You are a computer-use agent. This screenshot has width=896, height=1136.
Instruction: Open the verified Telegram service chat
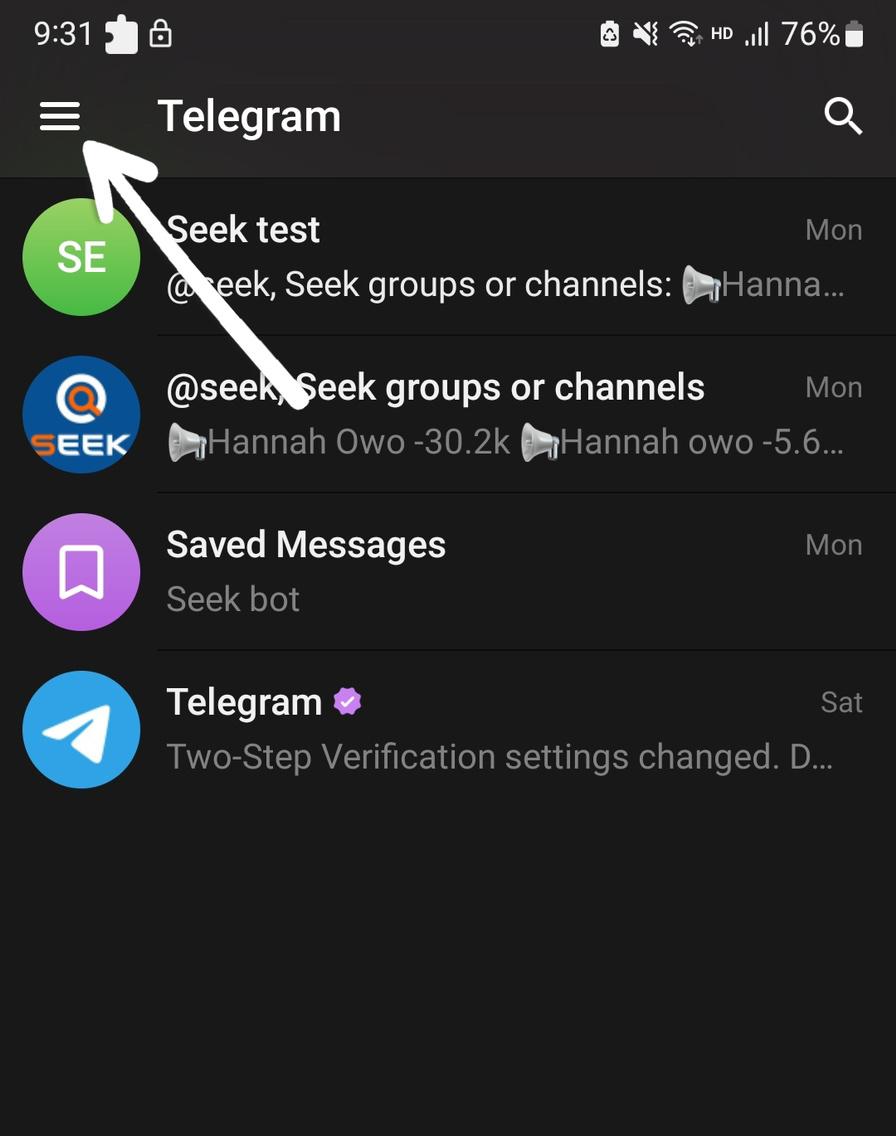pyautogui.click(x=500, y=729)
